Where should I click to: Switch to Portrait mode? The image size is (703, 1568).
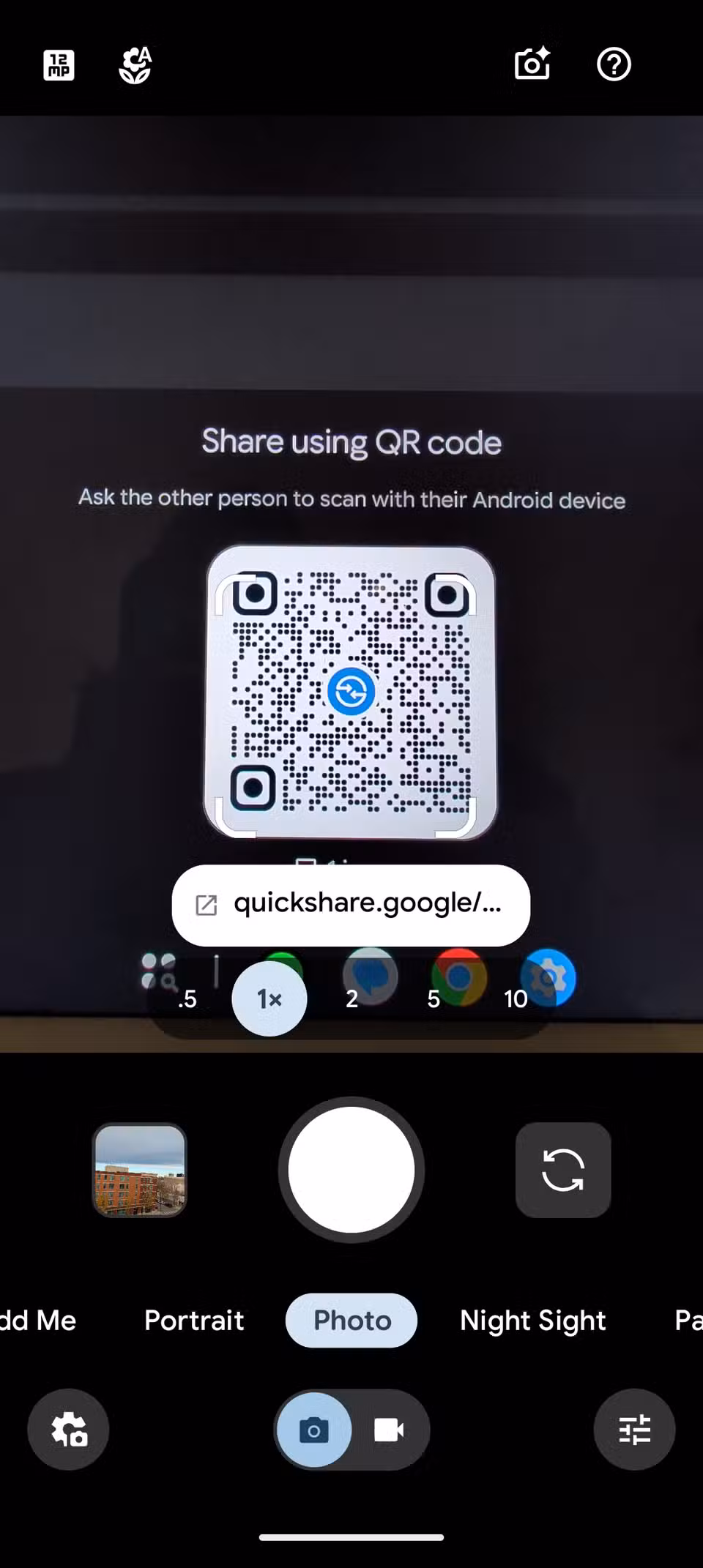click(194, 1321)
